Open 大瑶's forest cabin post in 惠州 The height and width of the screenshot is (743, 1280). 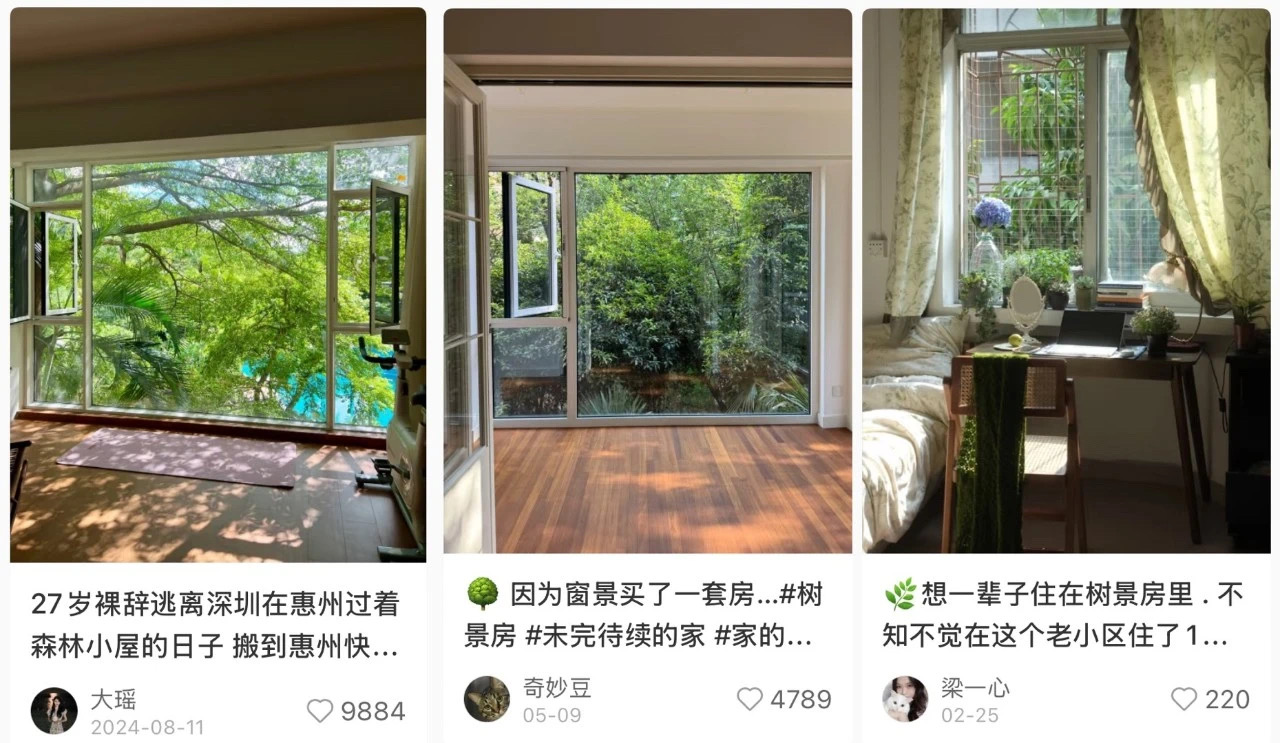(218, 285)
